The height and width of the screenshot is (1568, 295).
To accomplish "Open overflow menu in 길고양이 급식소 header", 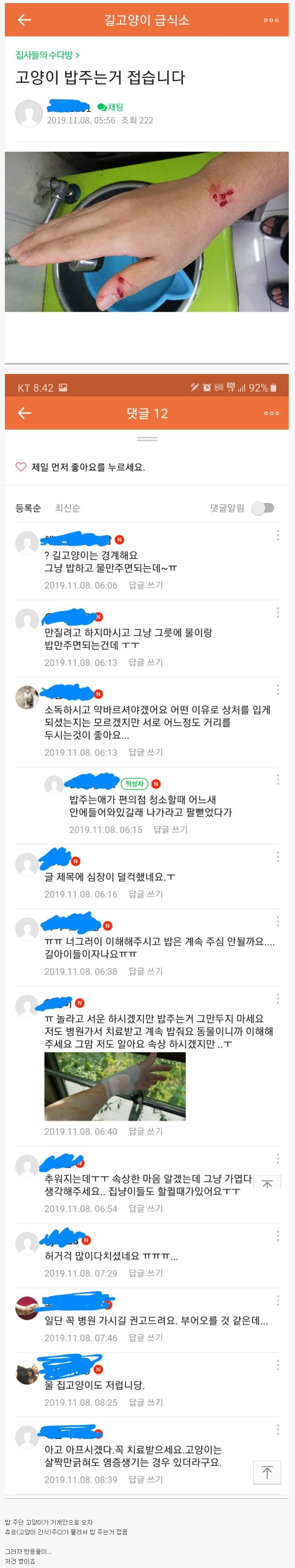I will (271, 20).
